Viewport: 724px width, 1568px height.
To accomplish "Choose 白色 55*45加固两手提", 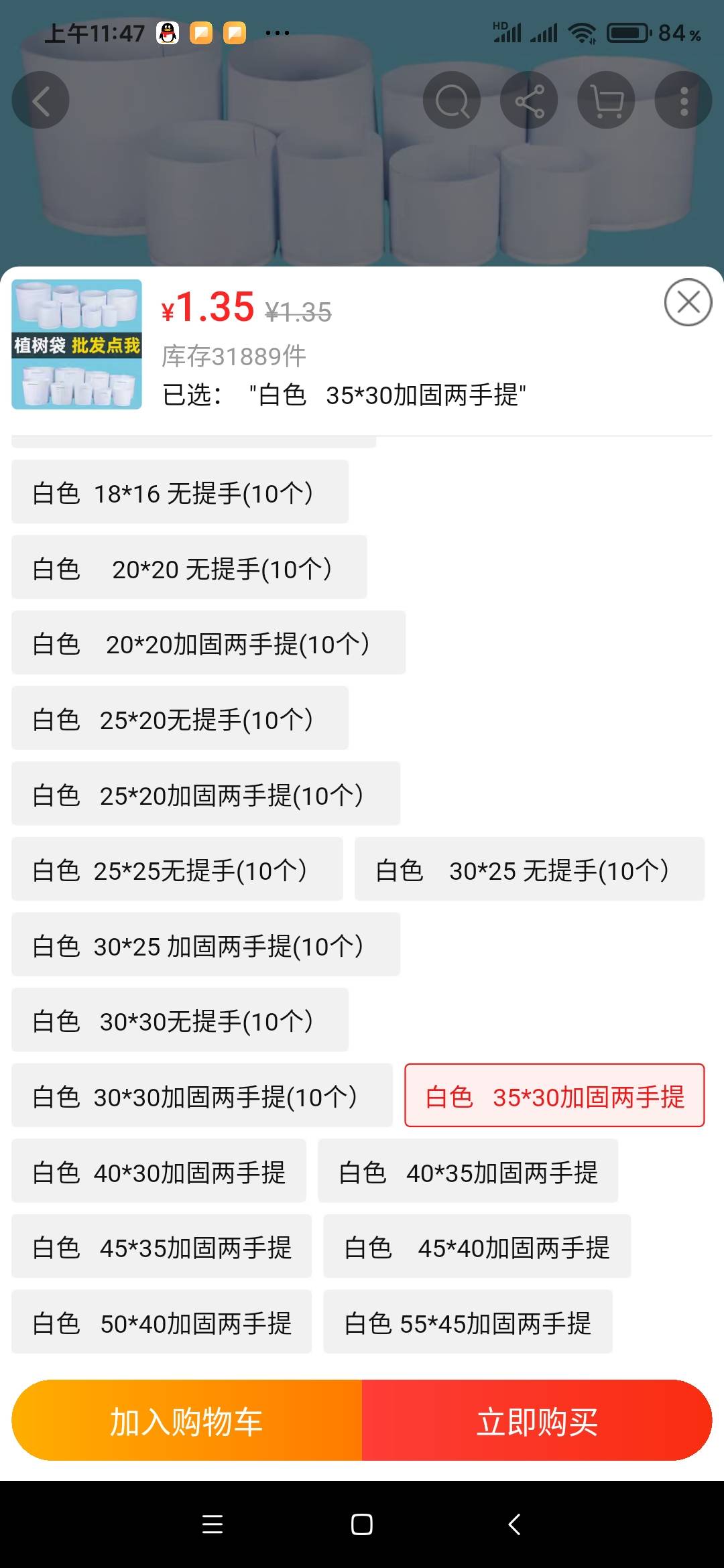I will tap(468, 1321).
